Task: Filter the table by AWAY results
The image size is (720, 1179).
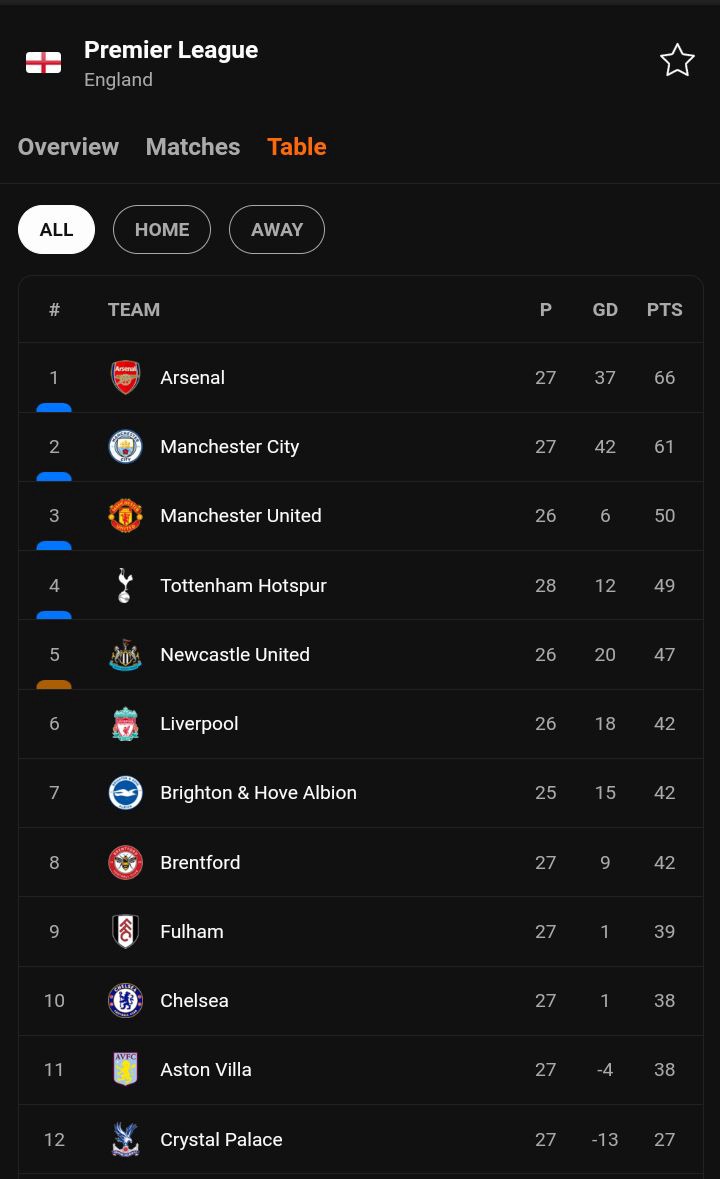Action: click(277, 229)
